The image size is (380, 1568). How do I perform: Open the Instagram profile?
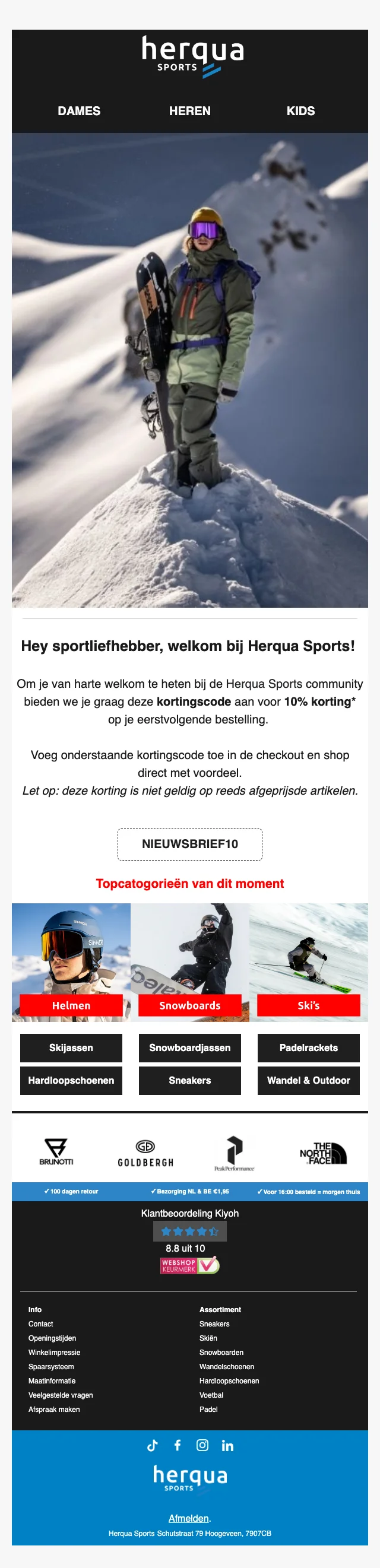(202, 1445)
